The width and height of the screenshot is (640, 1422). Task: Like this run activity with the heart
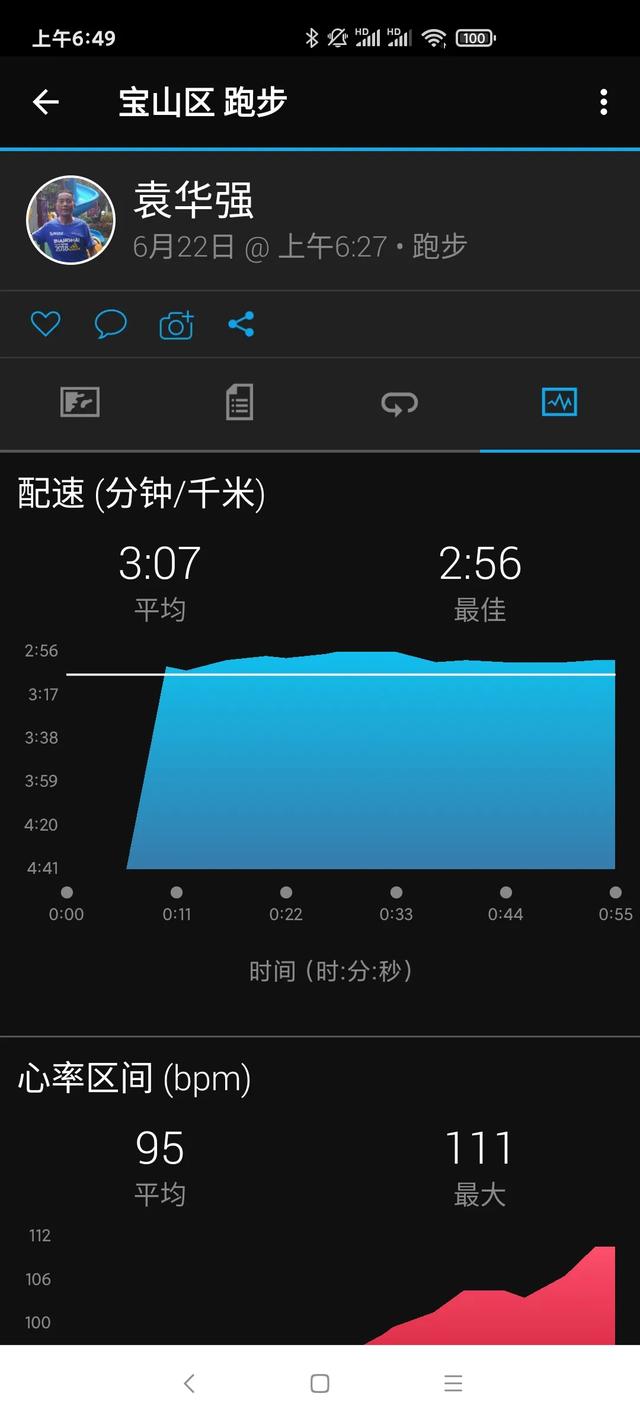coord(46,324)
